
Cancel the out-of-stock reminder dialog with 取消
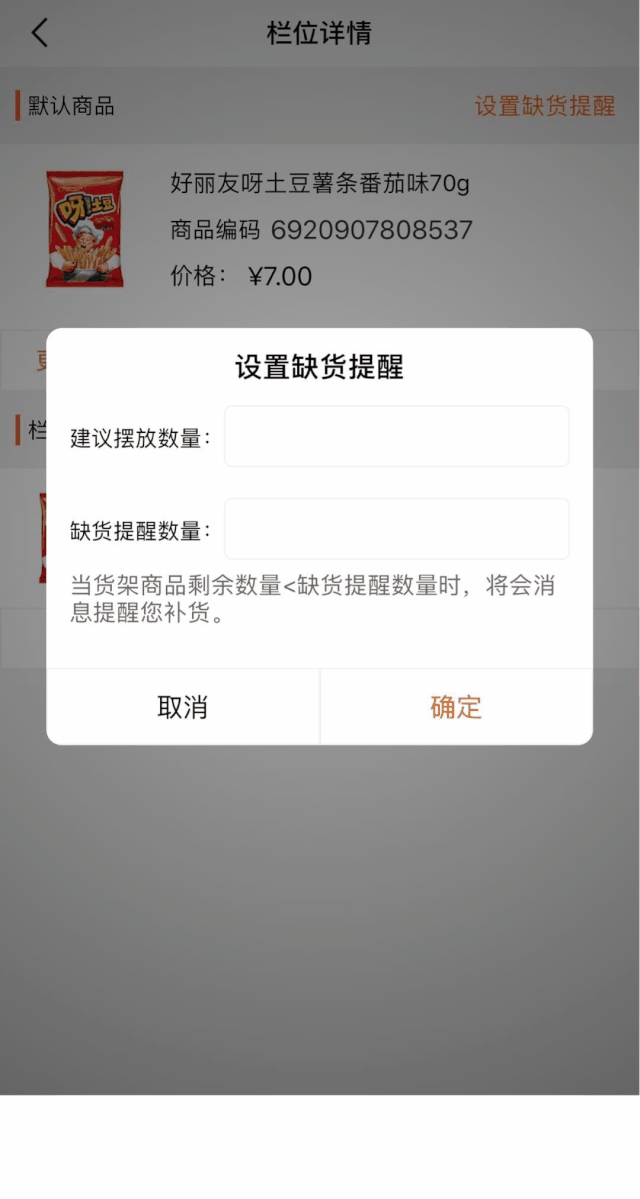(183, 707)
